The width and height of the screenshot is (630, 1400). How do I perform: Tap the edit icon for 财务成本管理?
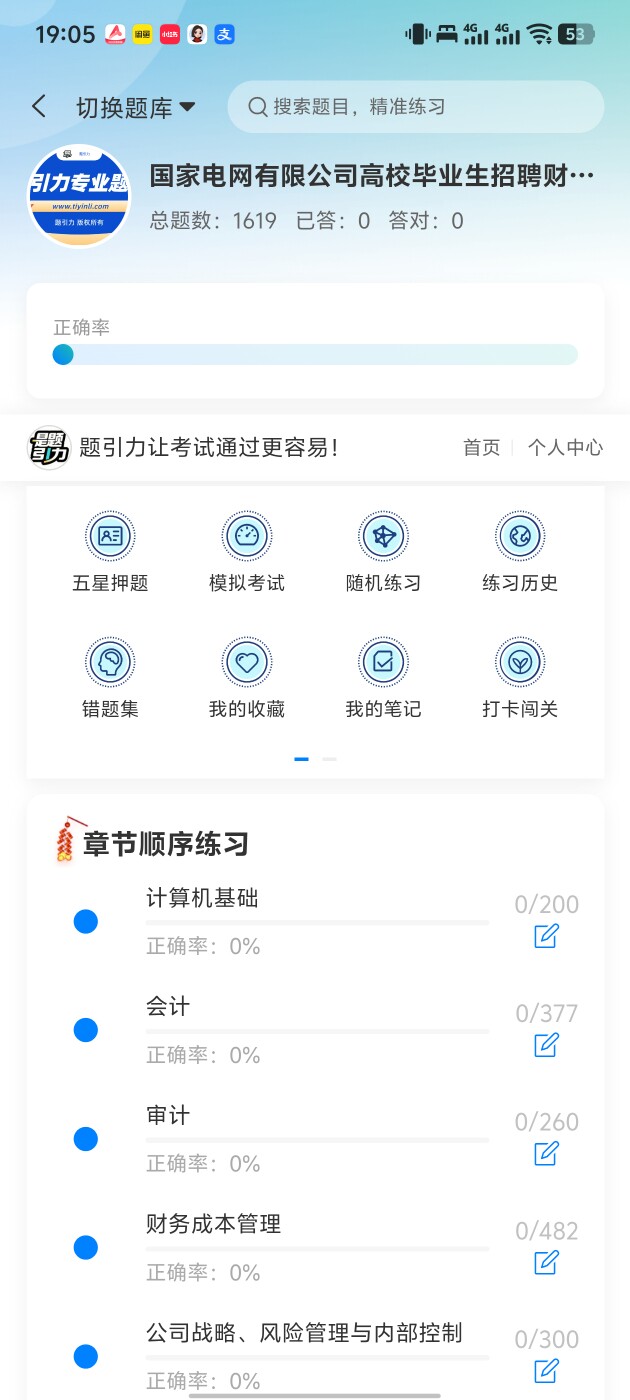pyautogui.click(x=546, y=1262)
